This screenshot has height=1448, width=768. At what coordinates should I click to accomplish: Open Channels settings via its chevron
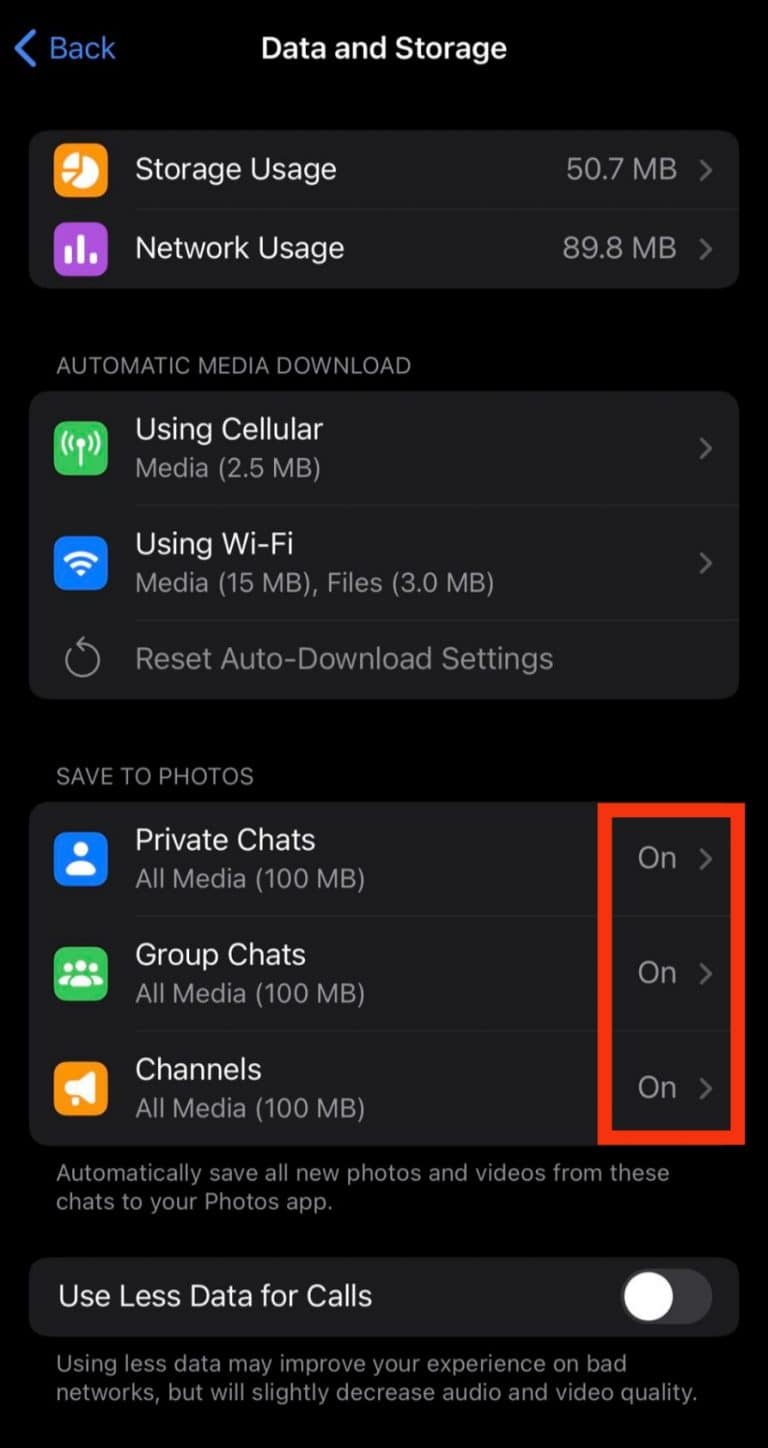click(x=706, y=1088)
